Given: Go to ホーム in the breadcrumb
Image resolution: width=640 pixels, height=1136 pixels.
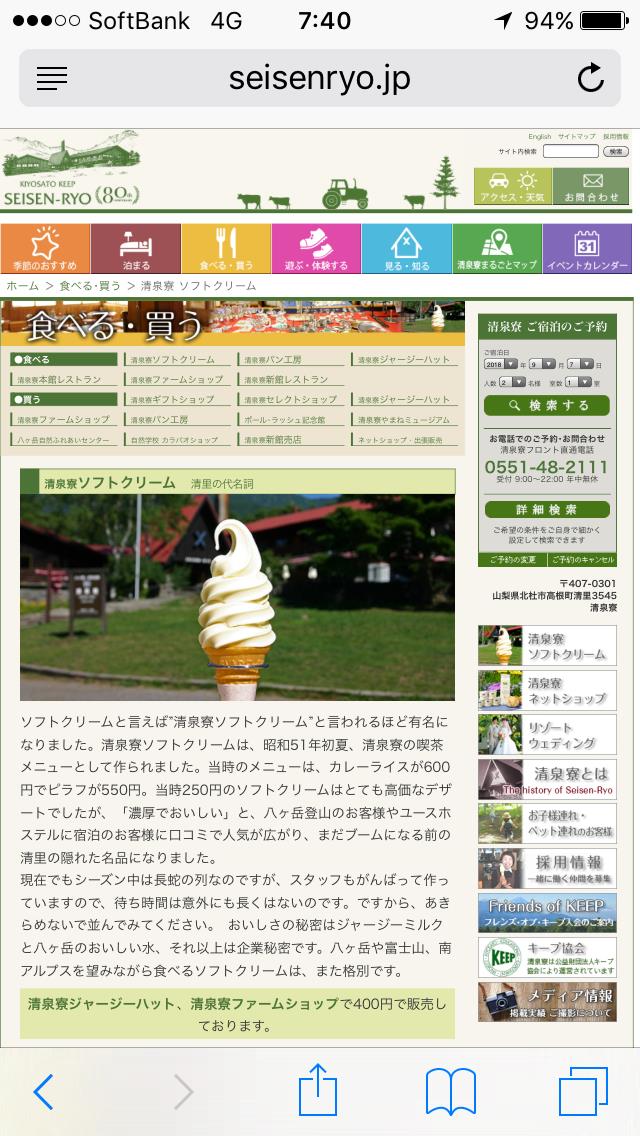Looking at the screenshot, I should click(x=22, y=286).
